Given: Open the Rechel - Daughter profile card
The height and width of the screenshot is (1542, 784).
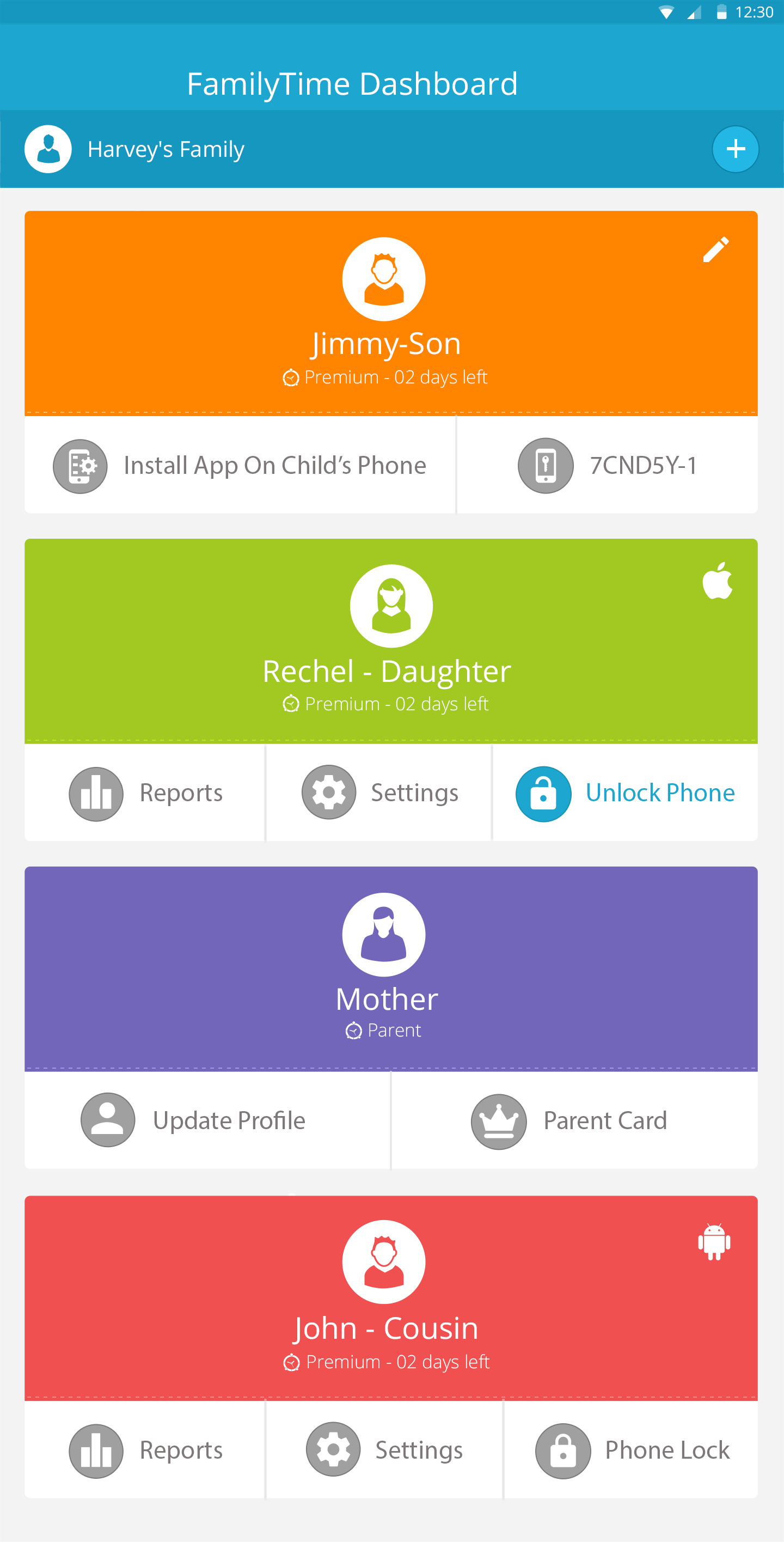Looking at the screenshot, I should (x=391, y=640).
